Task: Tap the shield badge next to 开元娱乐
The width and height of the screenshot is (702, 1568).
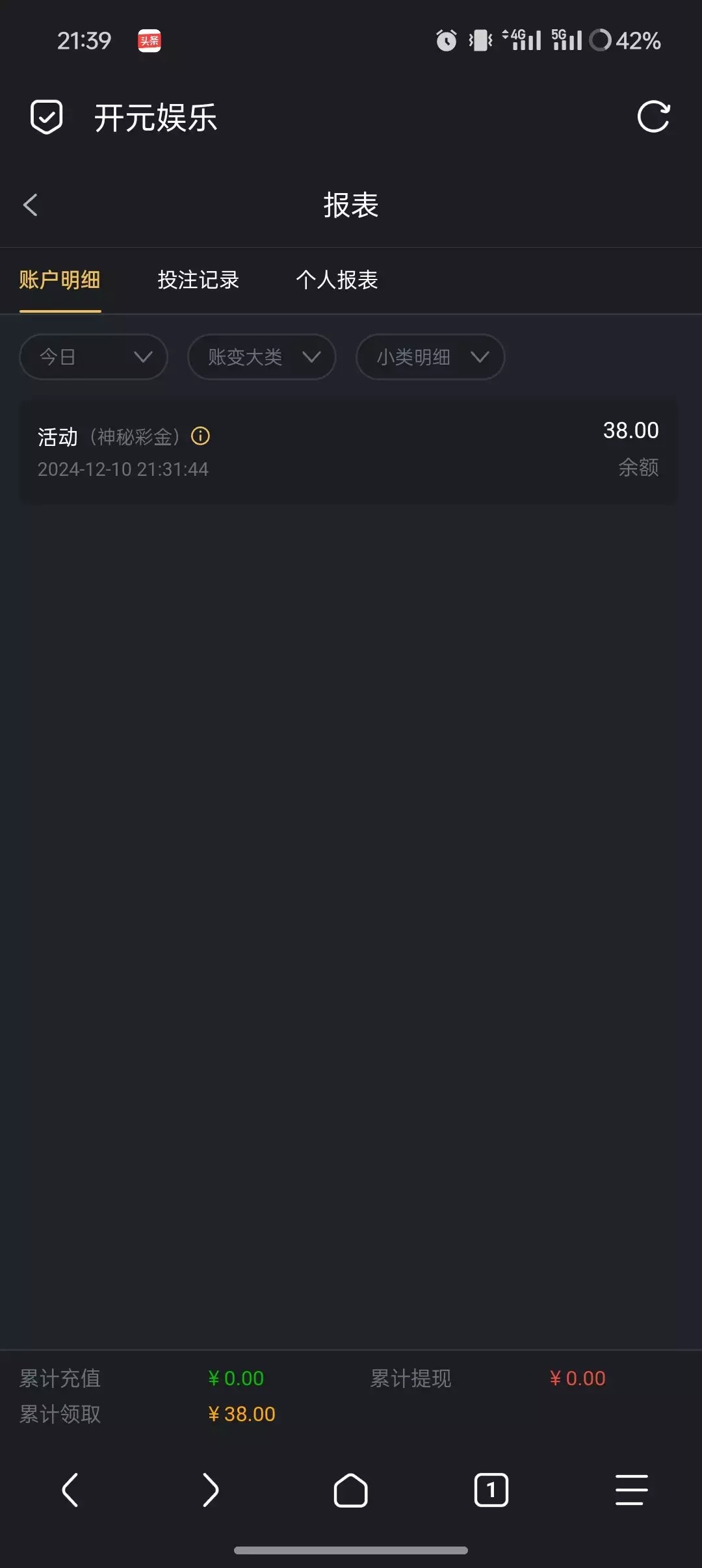Action: point(45,117)
